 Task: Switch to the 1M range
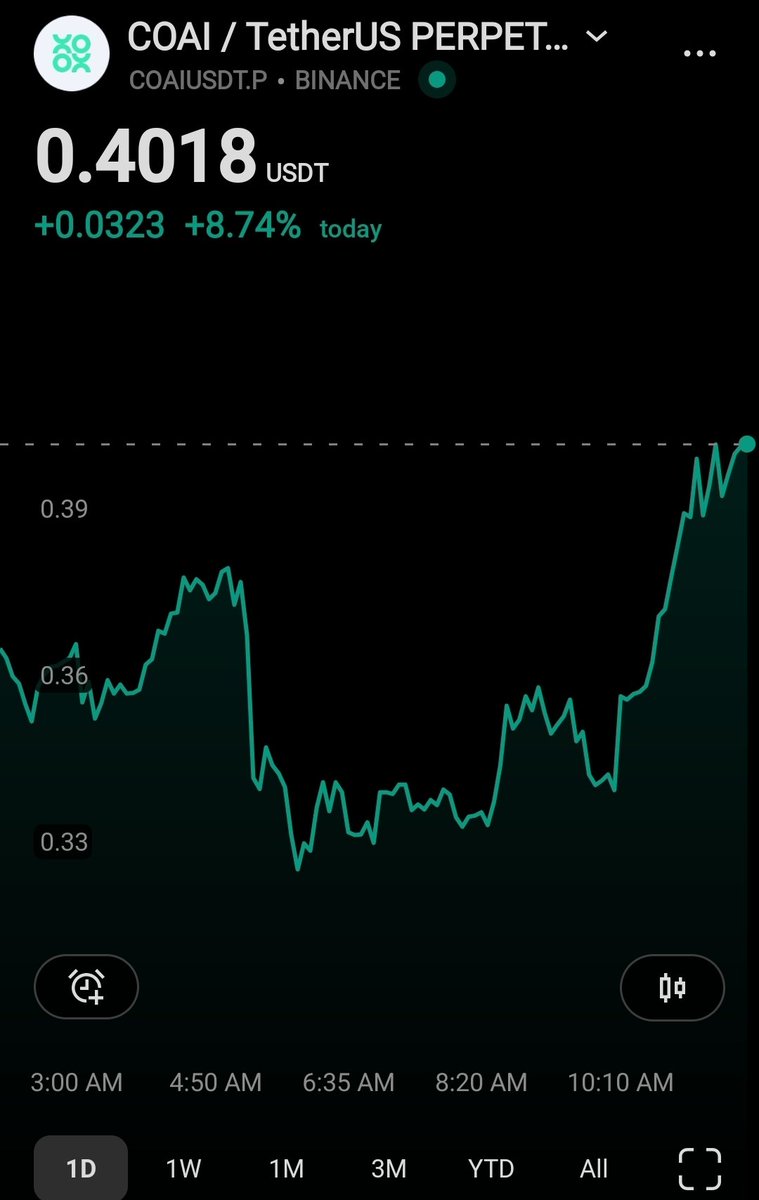286,1167
